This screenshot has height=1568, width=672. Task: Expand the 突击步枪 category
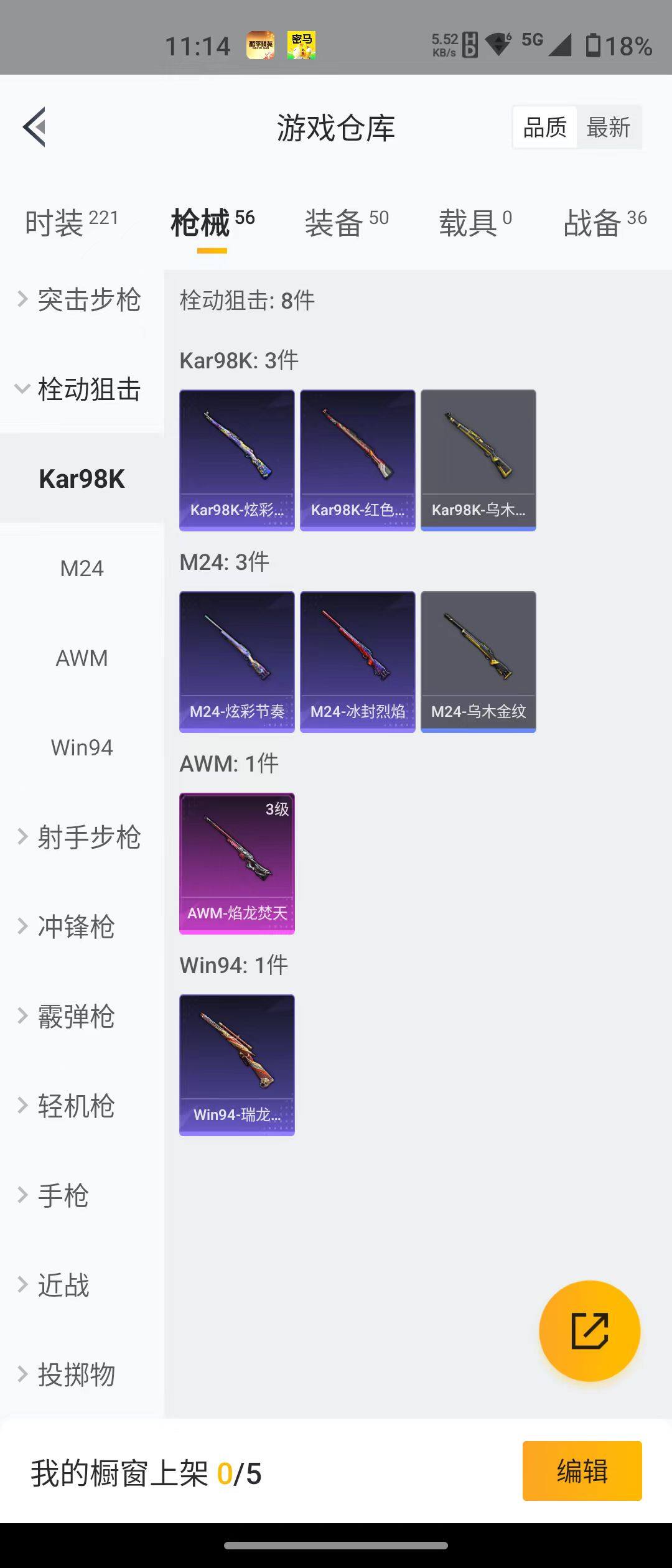coord(81,300)
